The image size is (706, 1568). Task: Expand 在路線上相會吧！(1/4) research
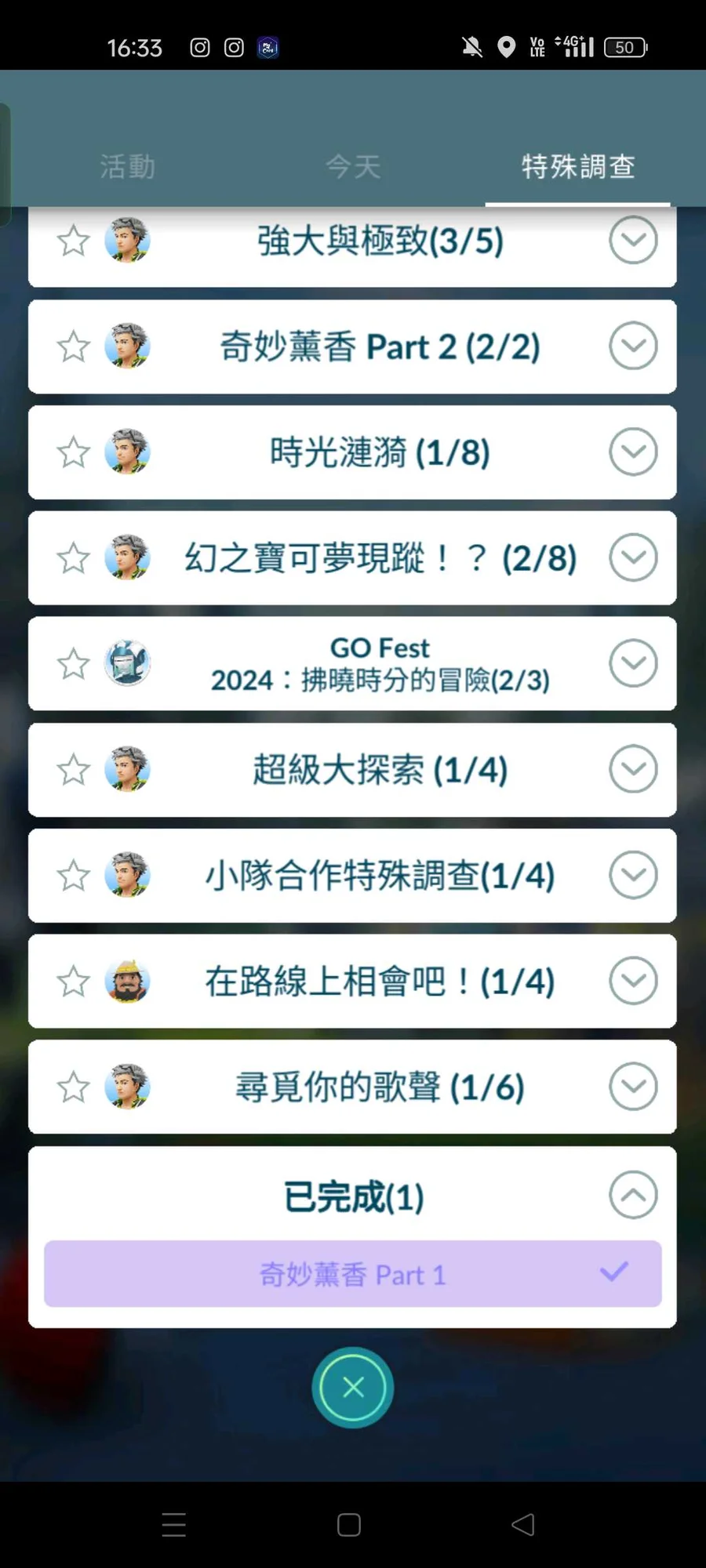(632, 981)
